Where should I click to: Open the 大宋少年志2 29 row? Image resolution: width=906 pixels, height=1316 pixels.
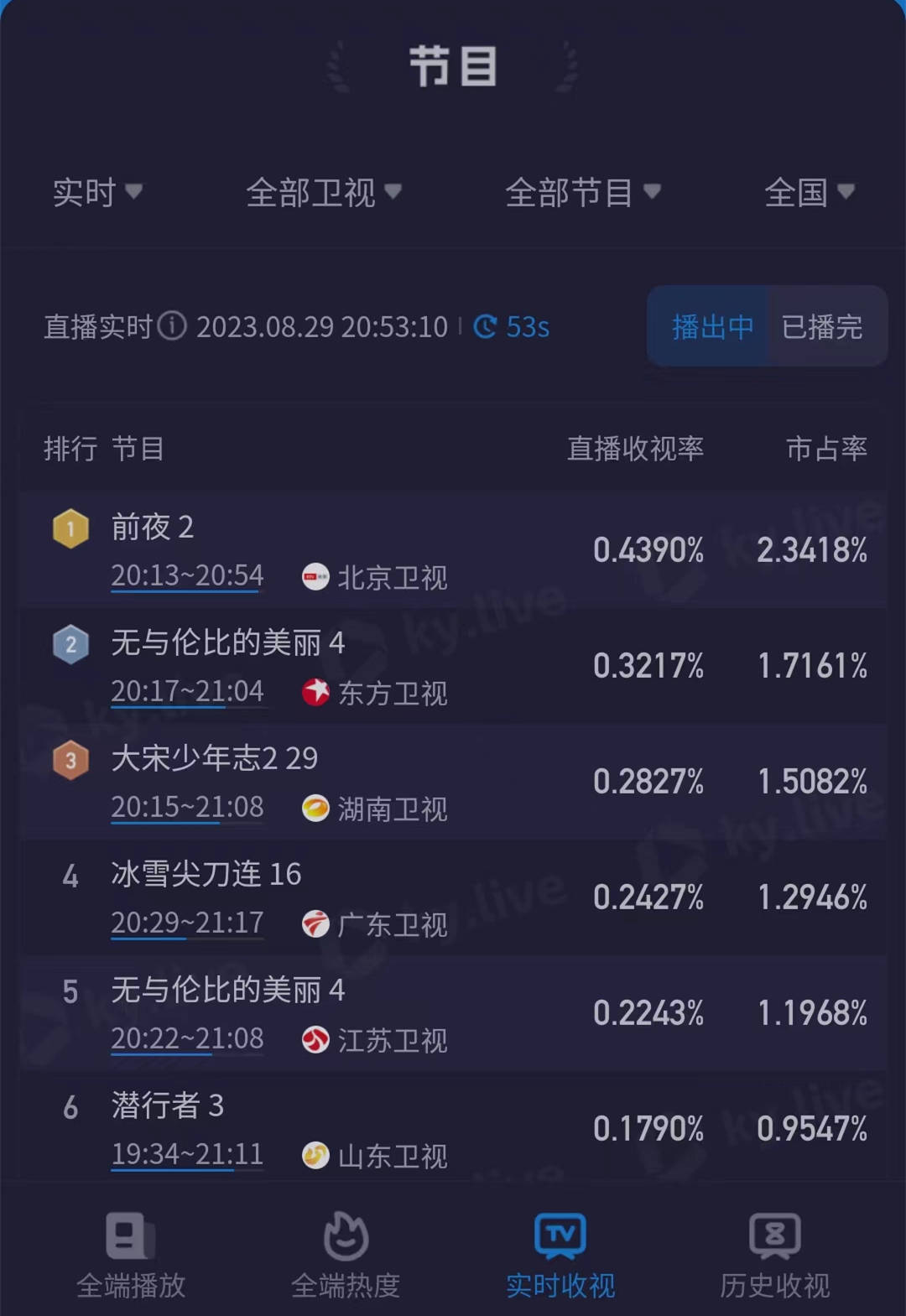click(x=453, y=782)
